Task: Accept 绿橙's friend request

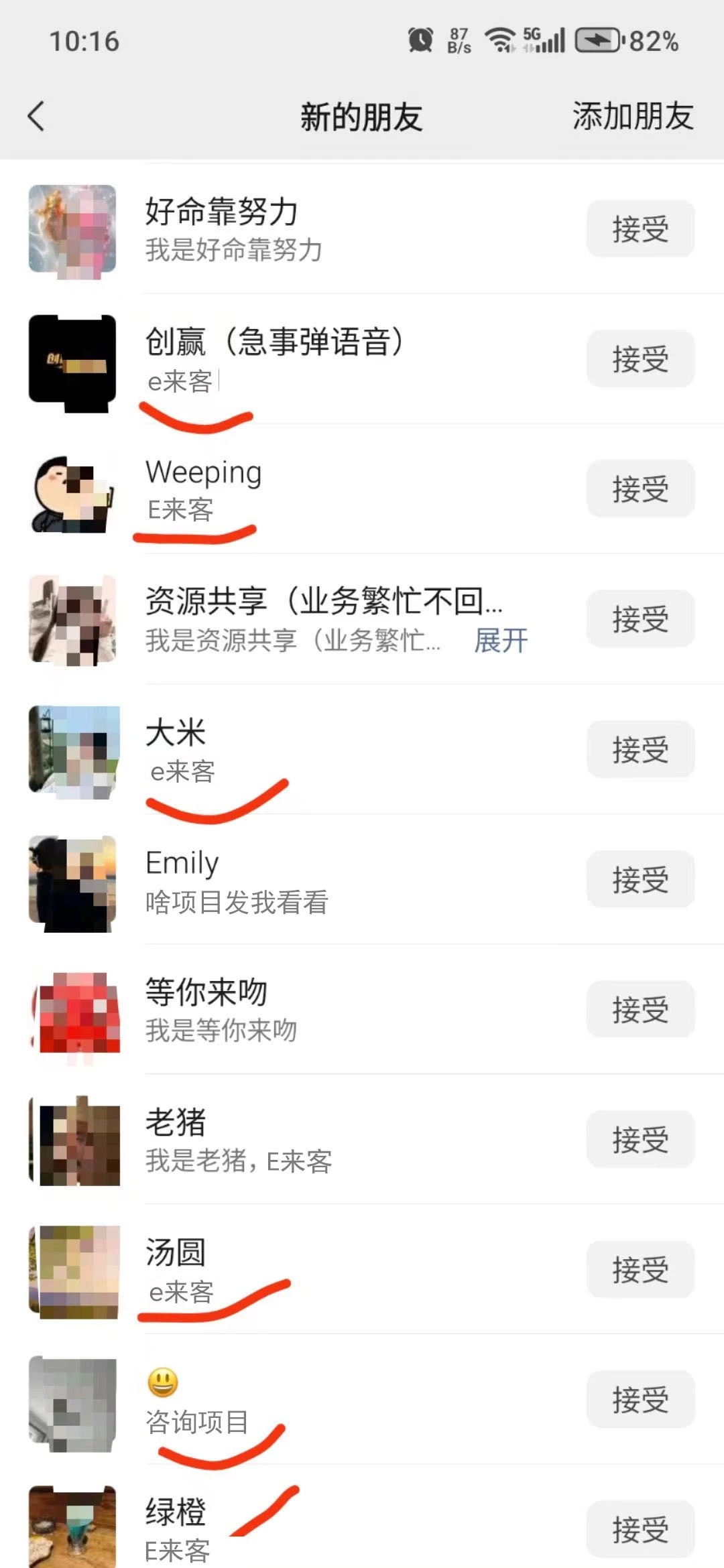Action: pyautogui.click(x=640, y=1529)
